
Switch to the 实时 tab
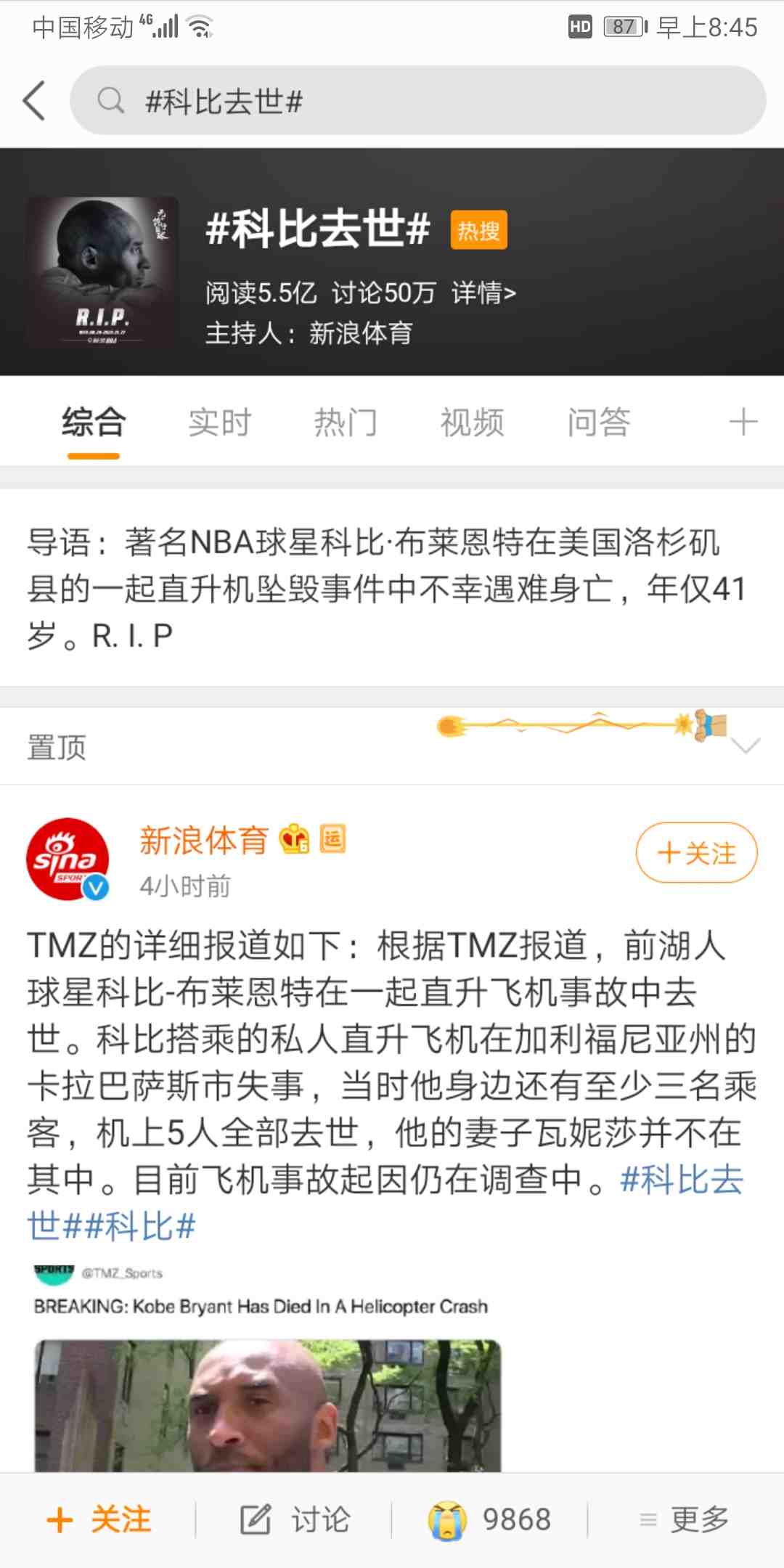click(219, 422)
